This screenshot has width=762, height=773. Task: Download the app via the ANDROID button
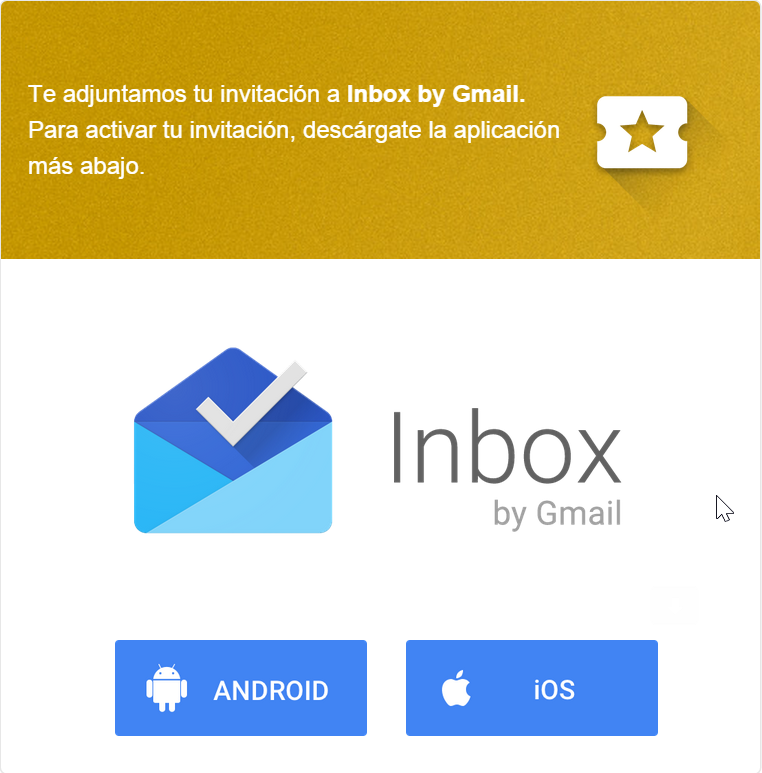[x=240, y=687]
